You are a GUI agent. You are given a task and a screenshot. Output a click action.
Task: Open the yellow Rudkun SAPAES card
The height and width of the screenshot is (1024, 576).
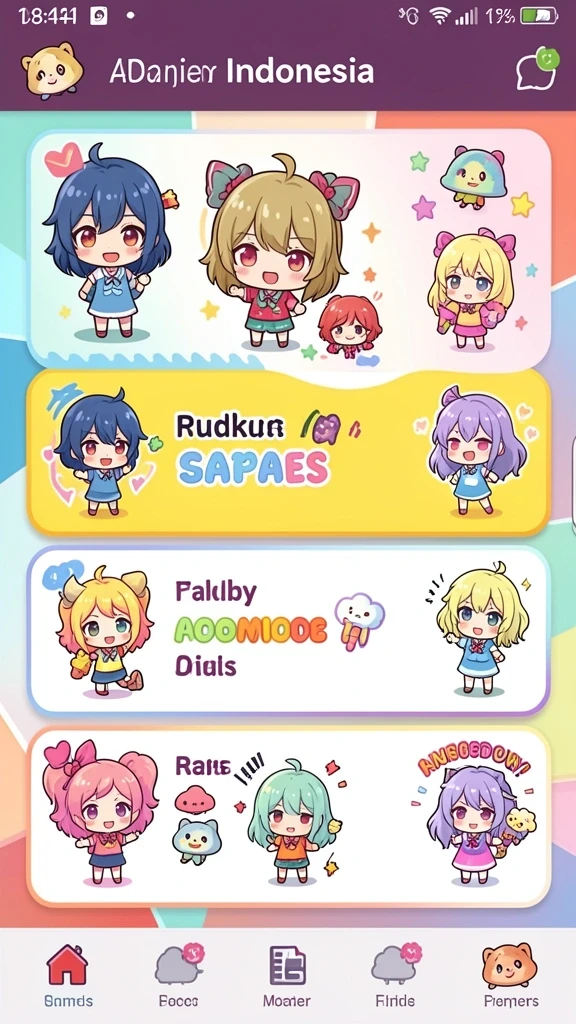coord(288,453)
